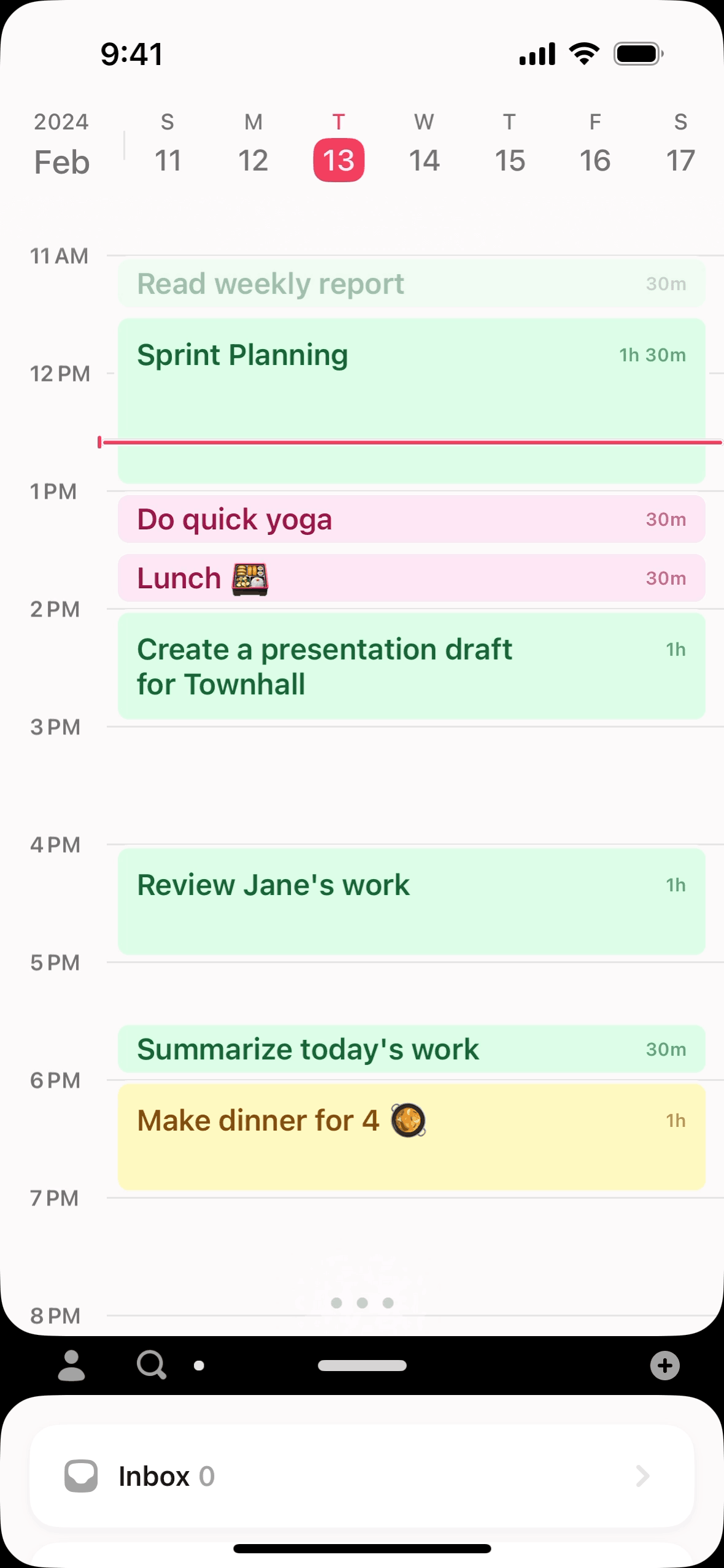The width and height of the screenshot is (724, 1568).
Task: Select Saturday 17 in the week strip
Action: [x=680, y=147]
